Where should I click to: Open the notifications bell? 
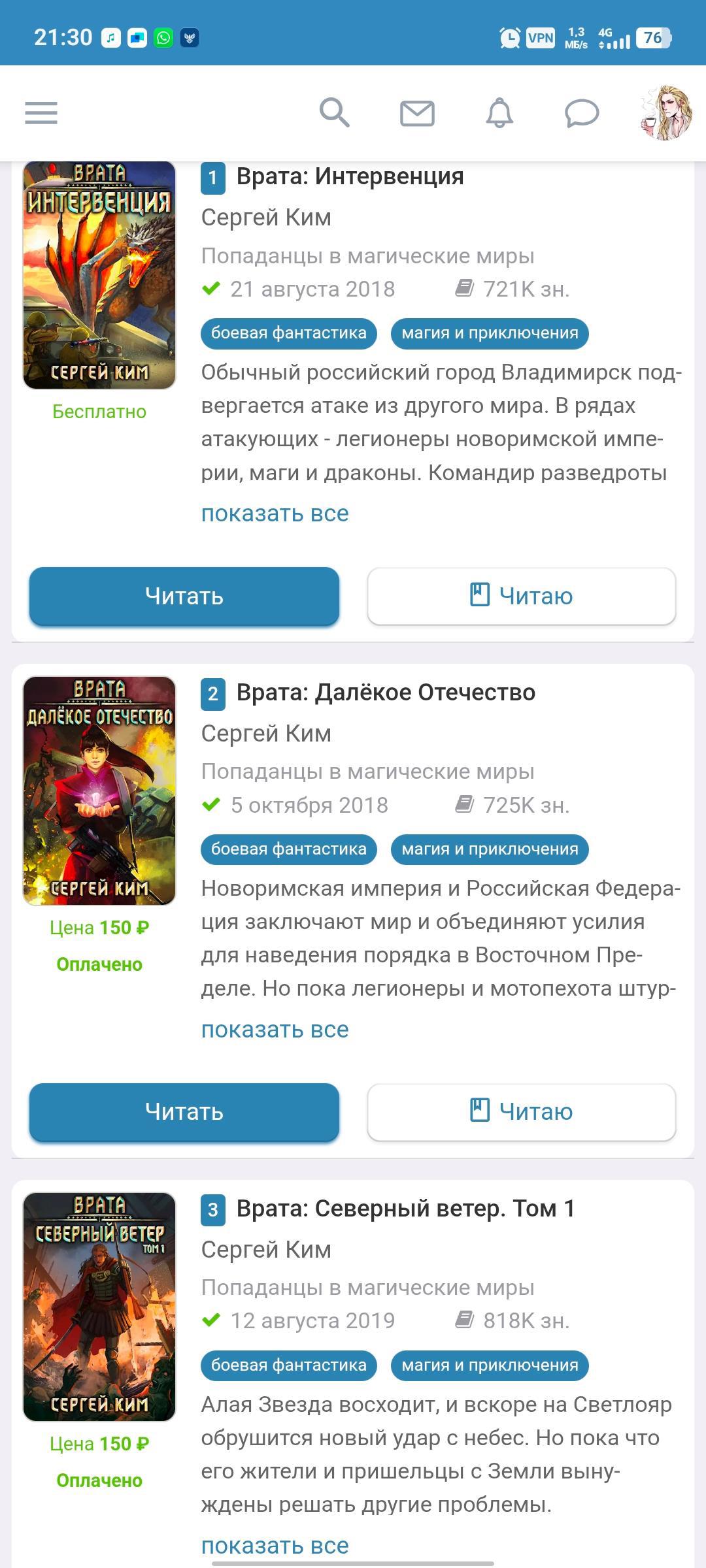pos(499,113)
